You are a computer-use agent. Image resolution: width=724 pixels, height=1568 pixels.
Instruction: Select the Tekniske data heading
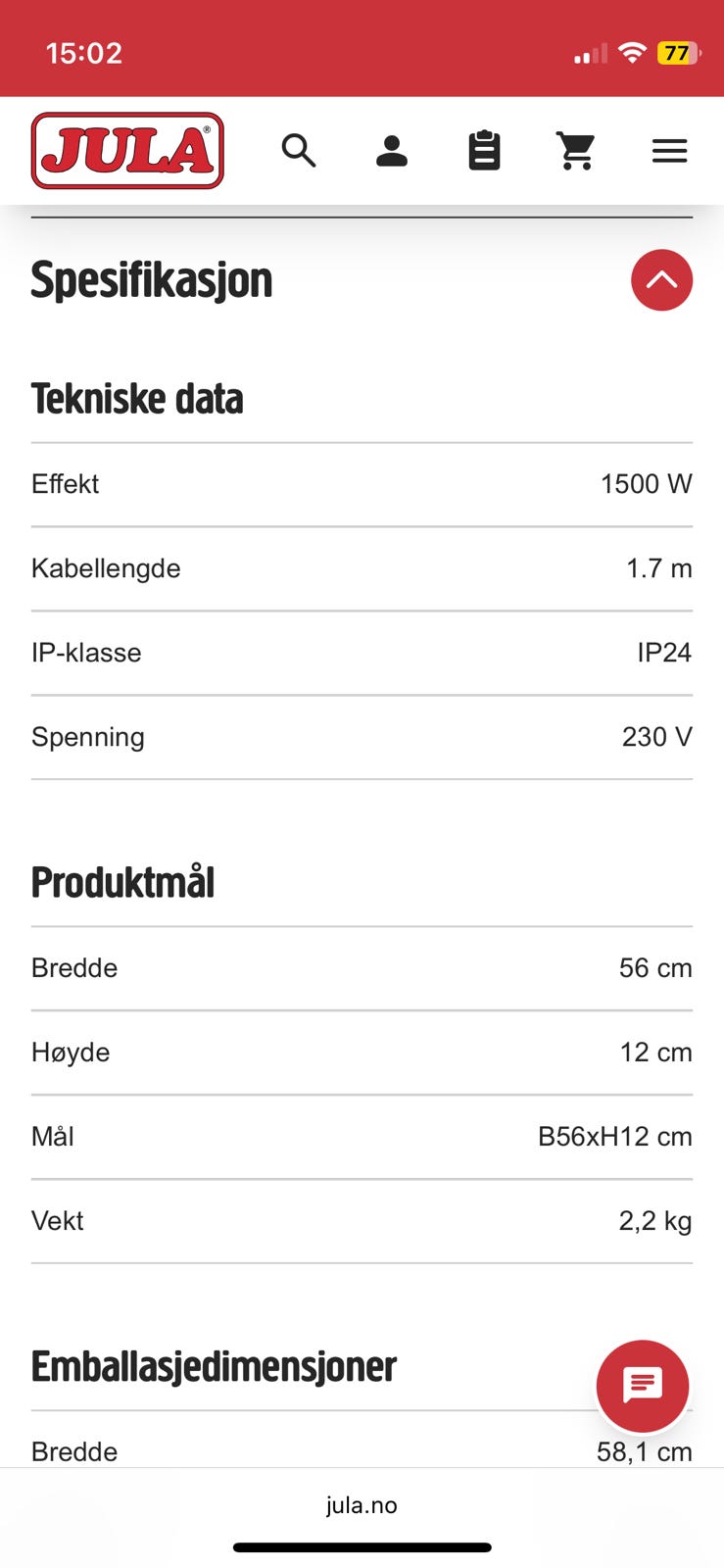[137, 398]
